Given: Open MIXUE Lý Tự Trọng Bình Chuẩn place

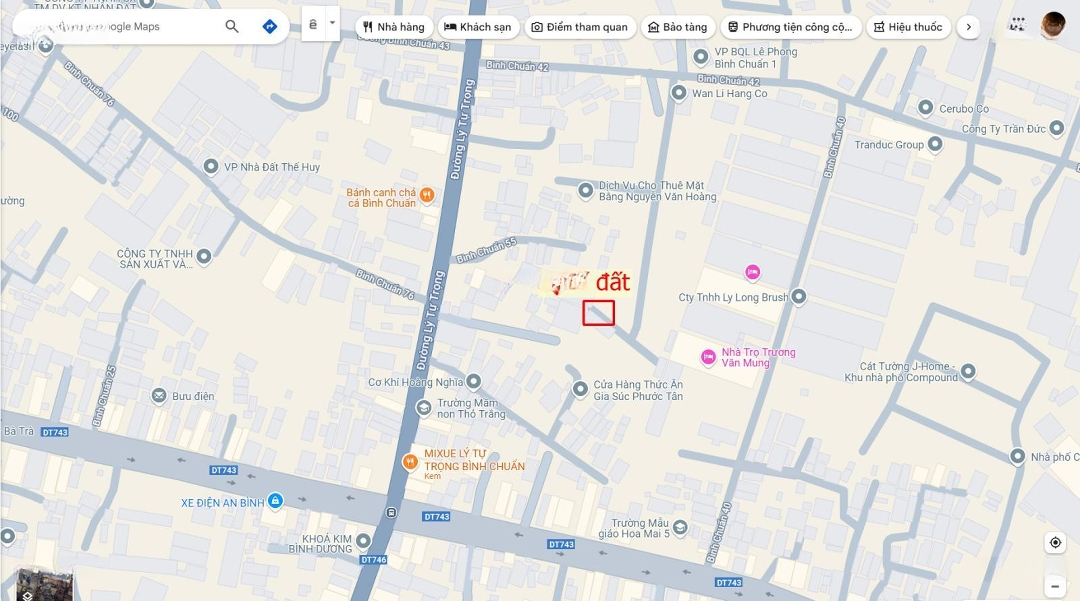Looking at the screenshot, I should tap(410, 461).
